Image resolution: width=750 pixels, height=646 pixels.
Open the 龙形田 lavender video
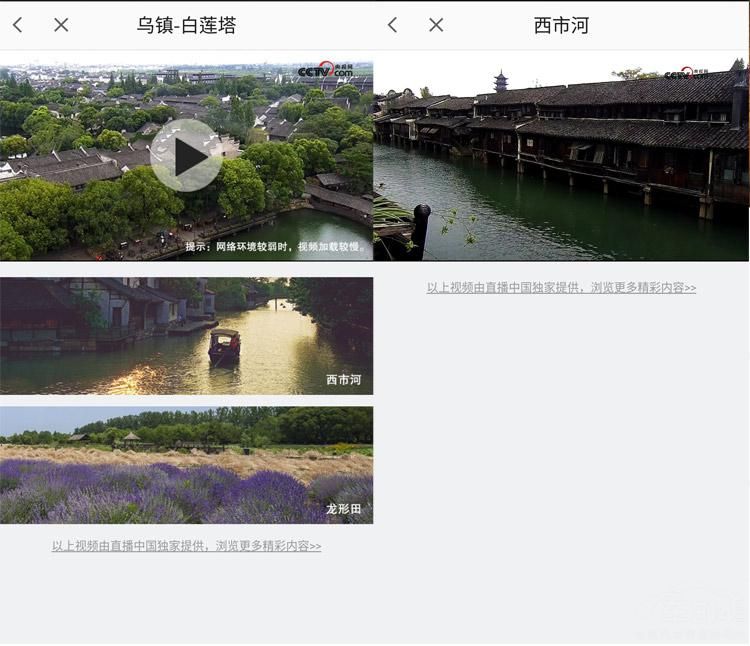point(186,465)
